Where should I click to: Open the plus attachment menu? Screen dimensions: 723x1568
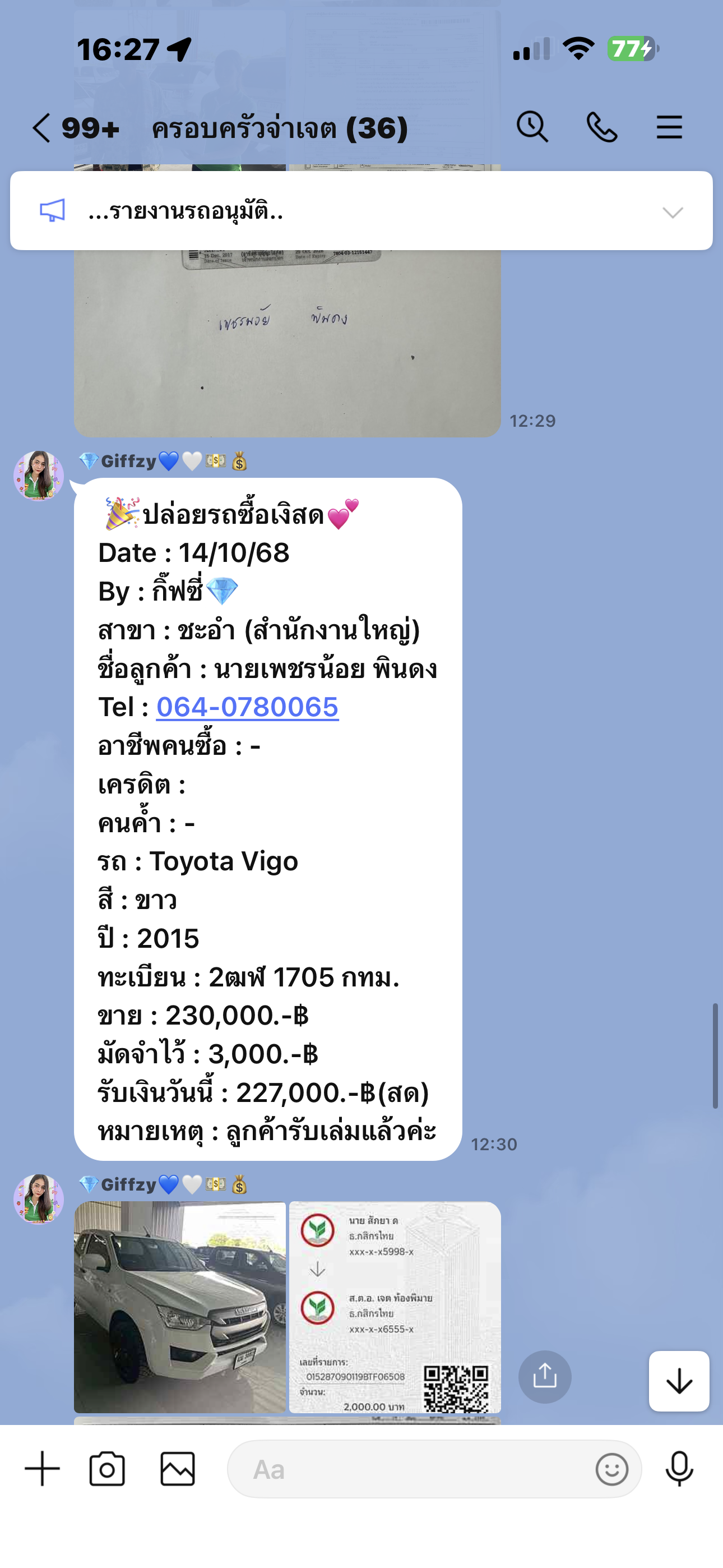click(42, 1468)
